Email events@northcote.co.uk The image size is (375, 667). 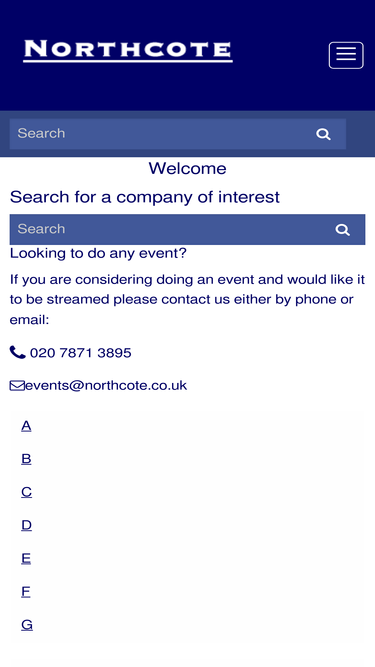click(106, 385)
